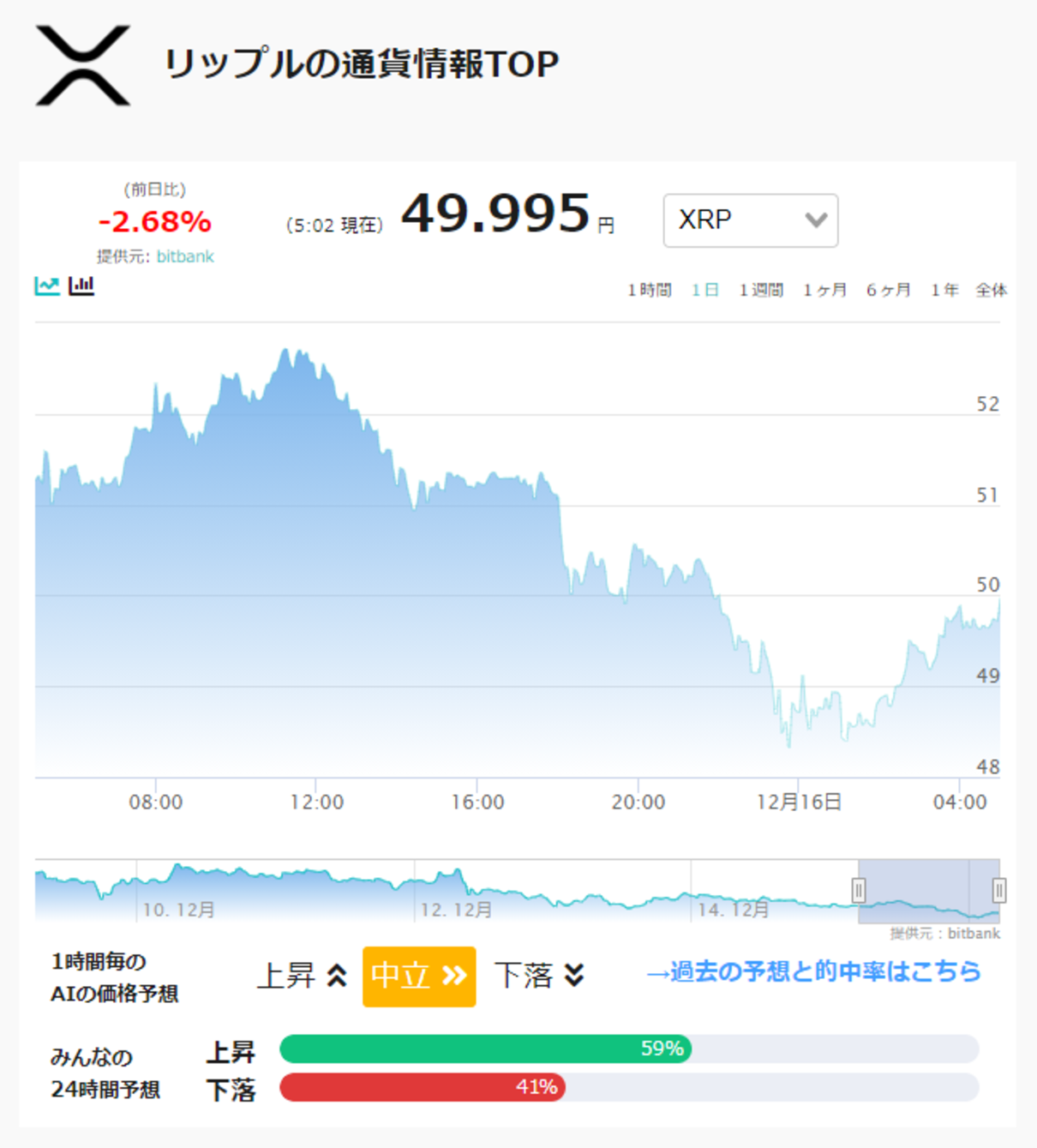Image resolution: width=1037 pixels, height=1148 pixels.
Task: Switch to the line chart view
Action: [47, 285]
